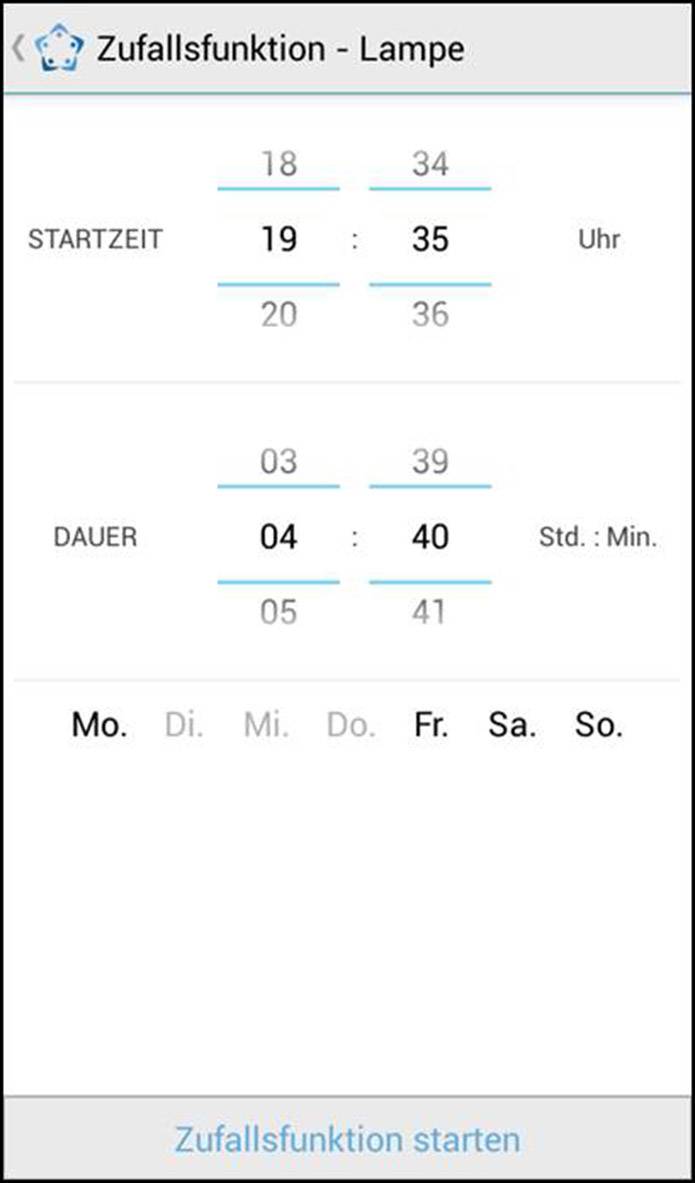Enable Wednesday (Mi.)

tap(266, 726)
